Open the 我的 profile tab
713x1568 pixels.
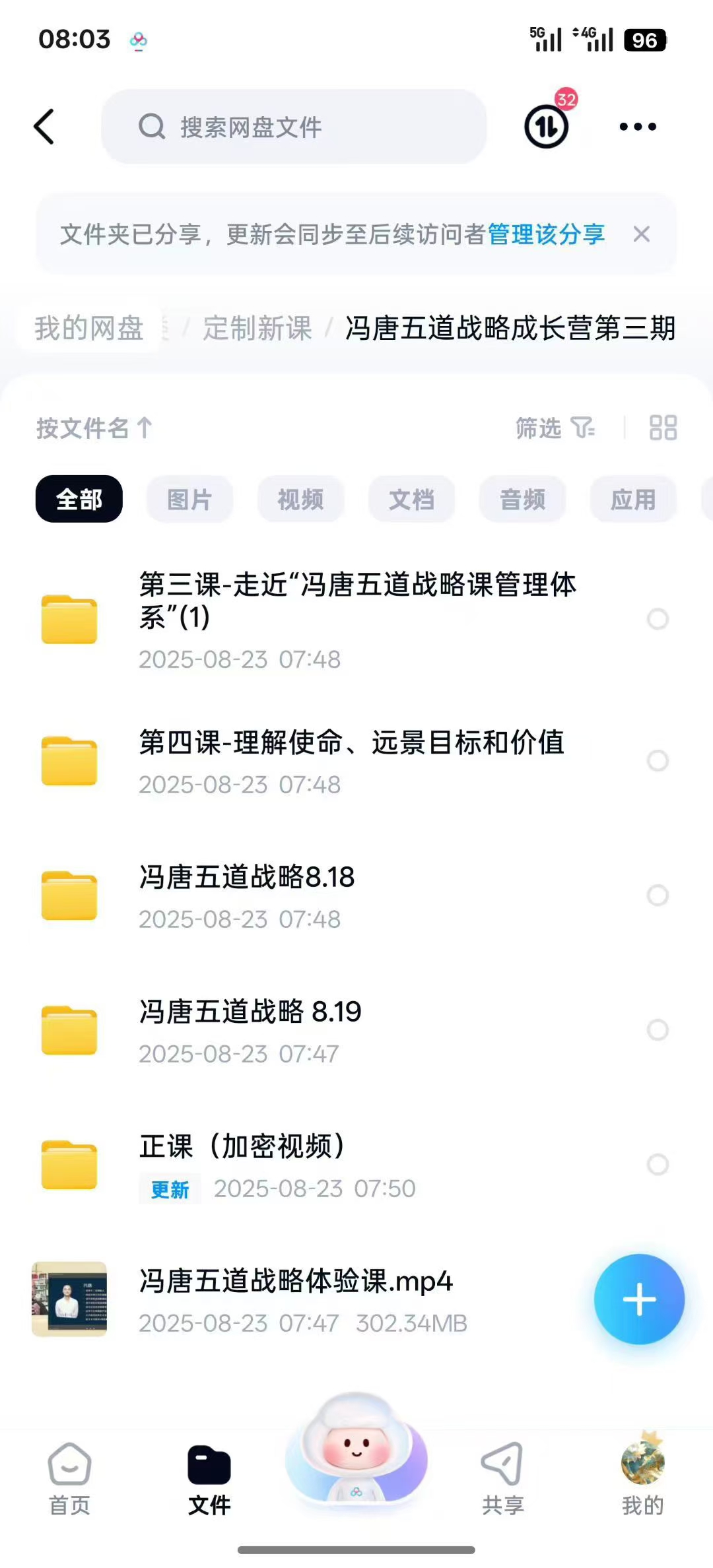[642, 1480]
